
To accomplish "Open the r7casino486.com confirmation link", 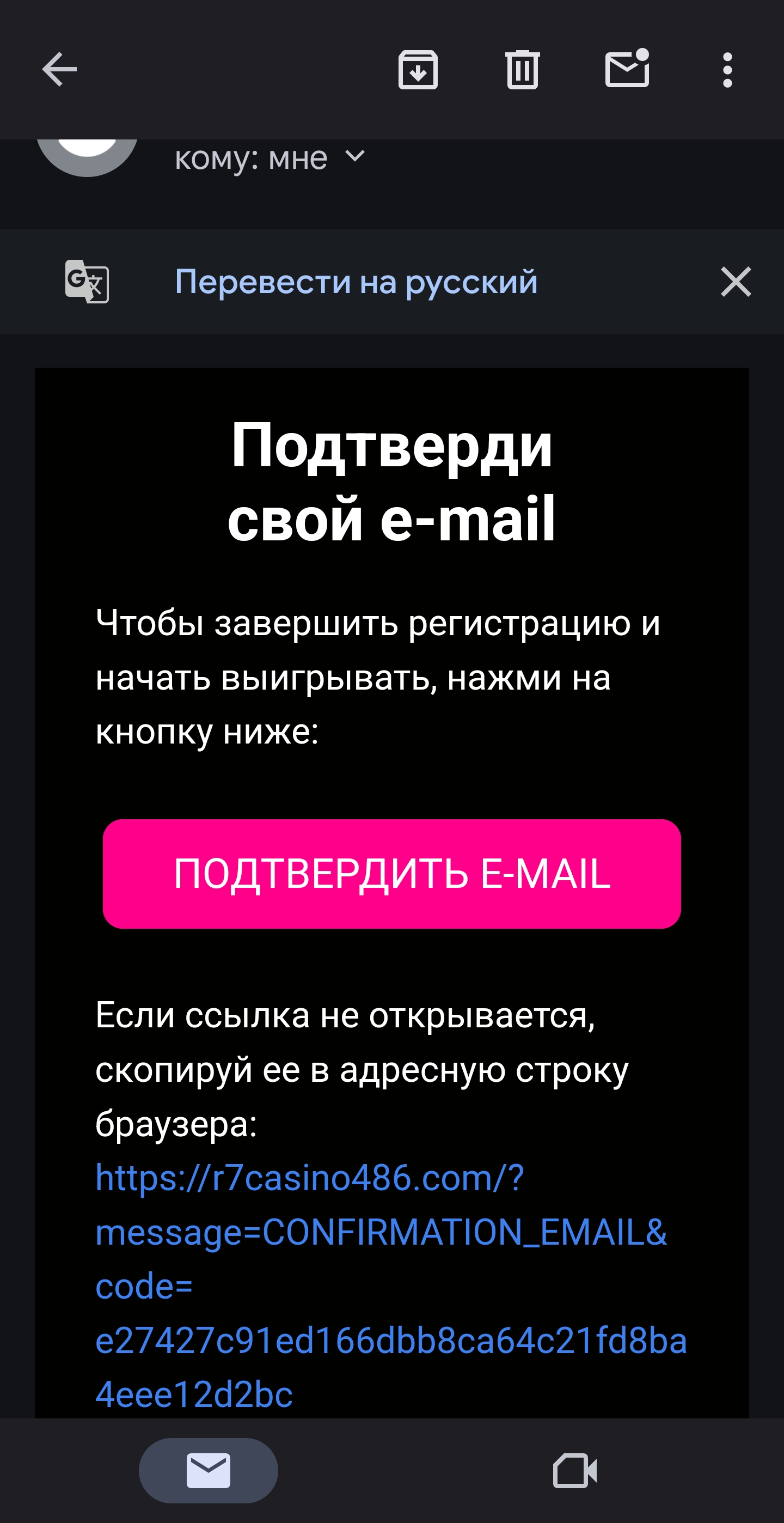I will point(390,1287).
